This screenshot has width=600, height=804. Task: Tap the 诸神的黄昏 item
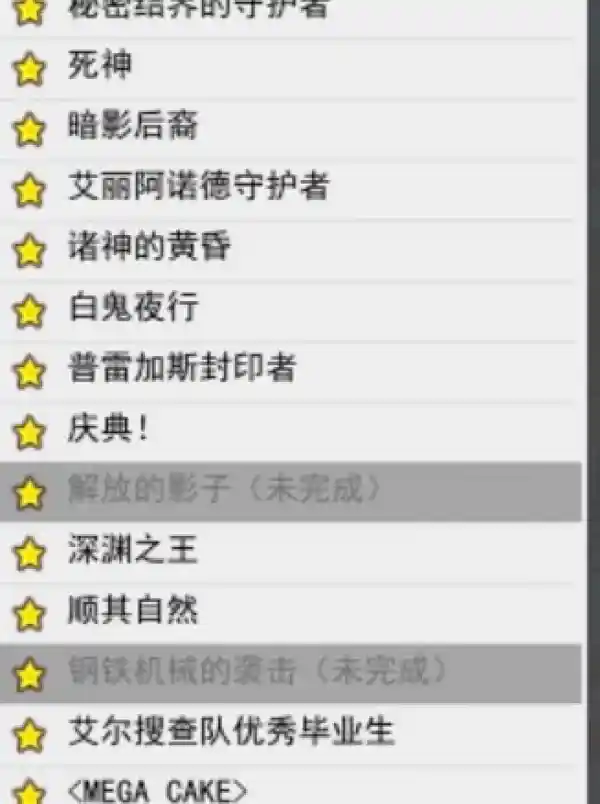tap(149, 247)
